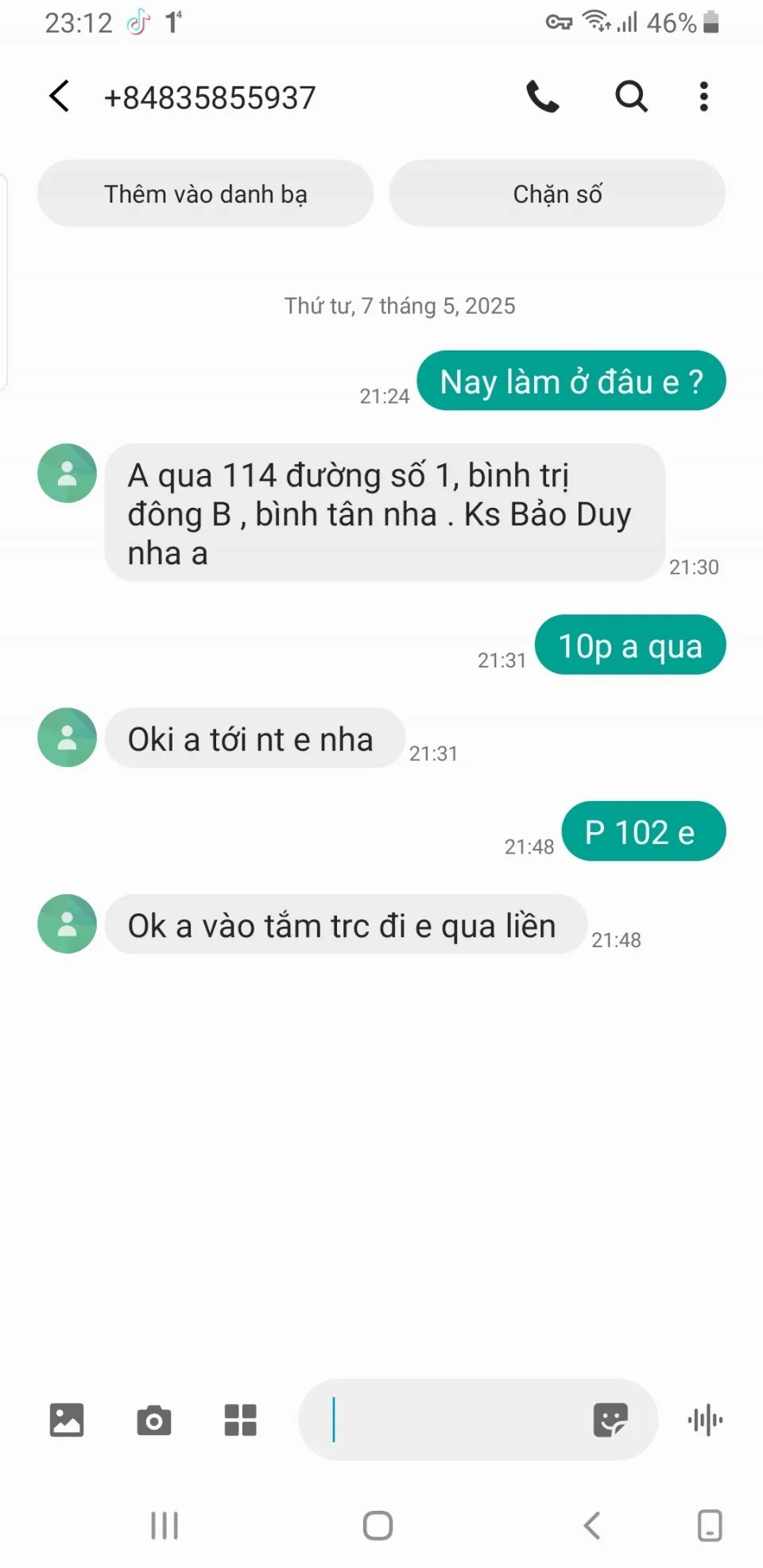
Task: Go back to the message list
Action: pos(60,97)
